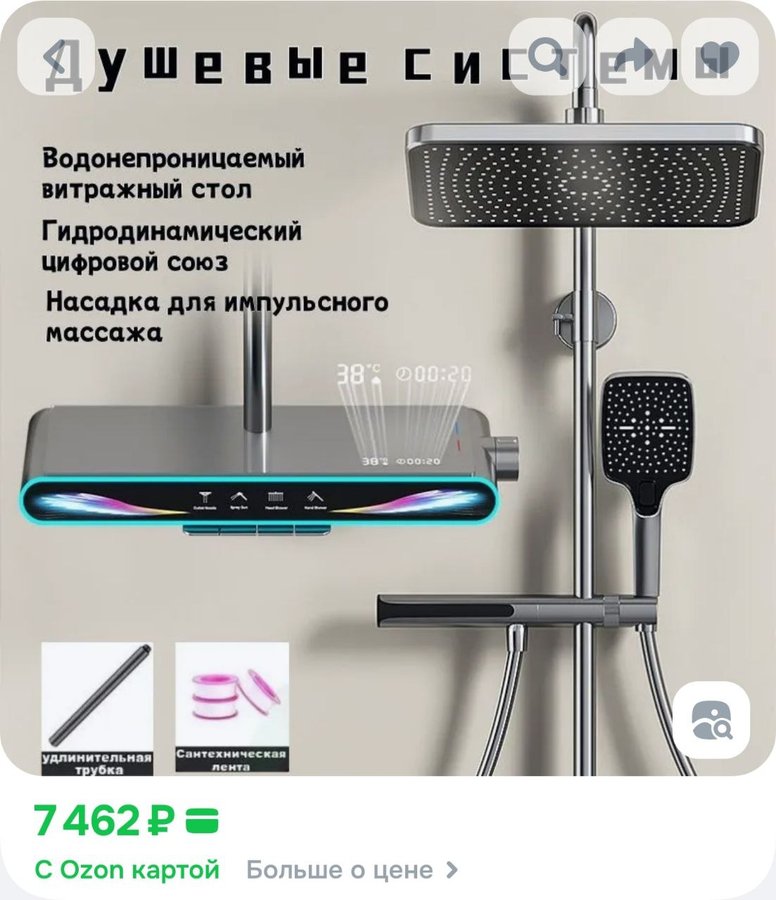Select the Hand Shower mode icon on panel
Viewport: 776px width, 900px height.
coord(314,495)
